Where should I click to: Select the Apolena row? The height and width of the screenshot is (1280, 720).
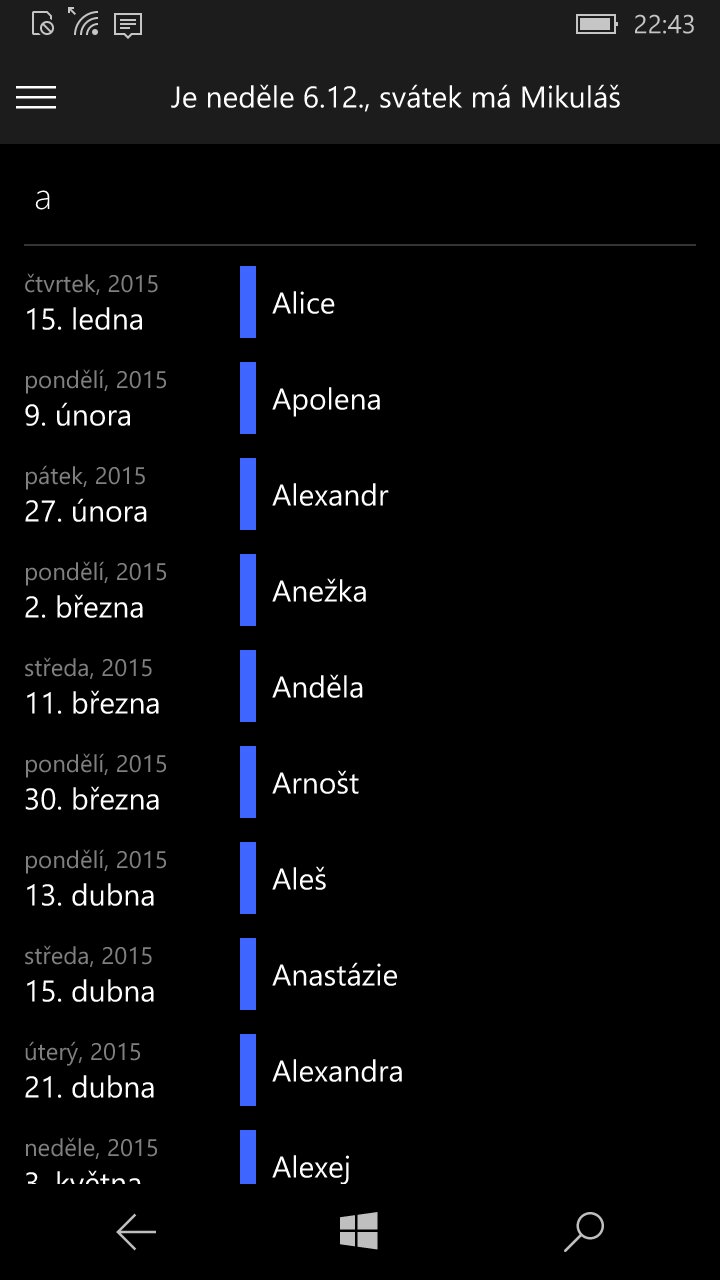click(x=360, y=398)
